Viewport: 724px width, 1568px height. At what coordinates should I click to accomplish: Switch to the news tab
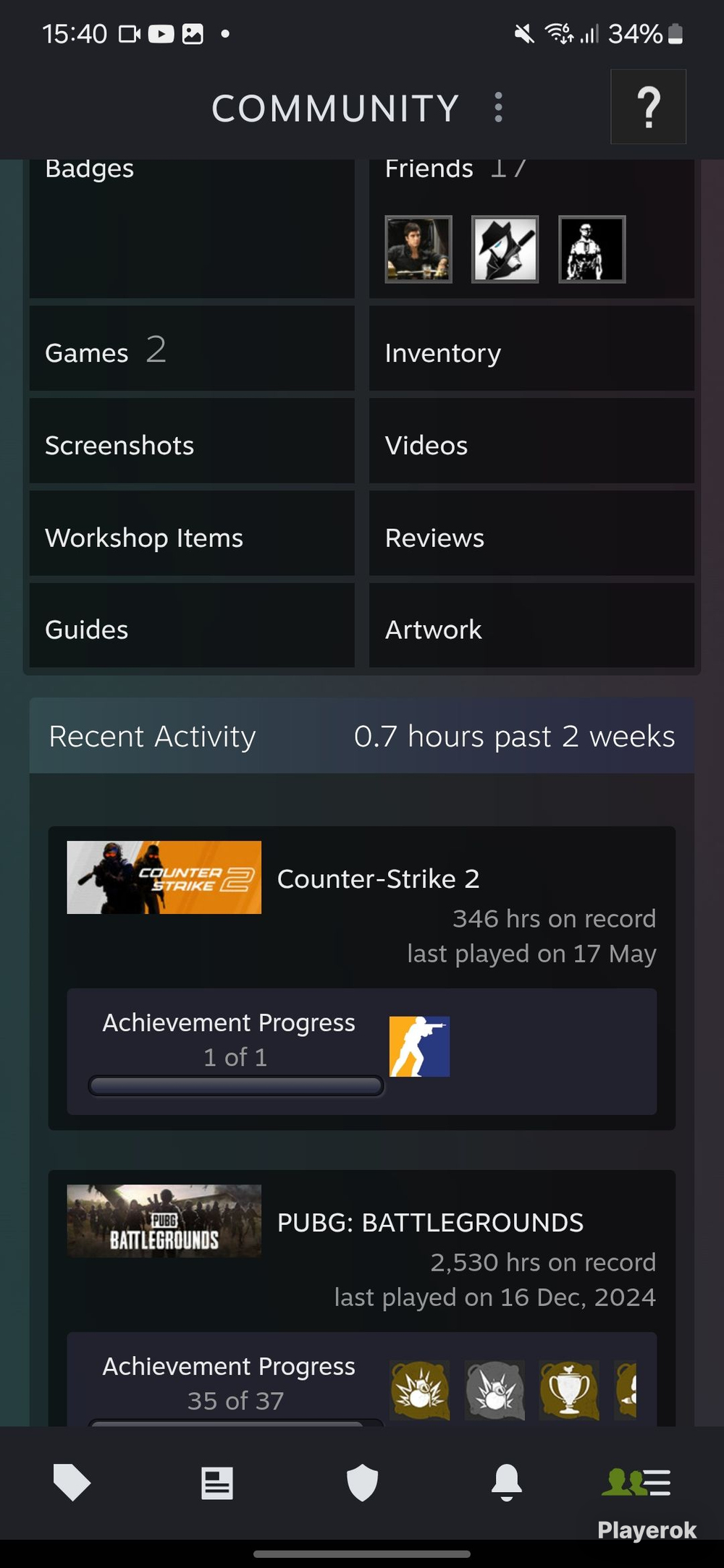point(216,1483)
